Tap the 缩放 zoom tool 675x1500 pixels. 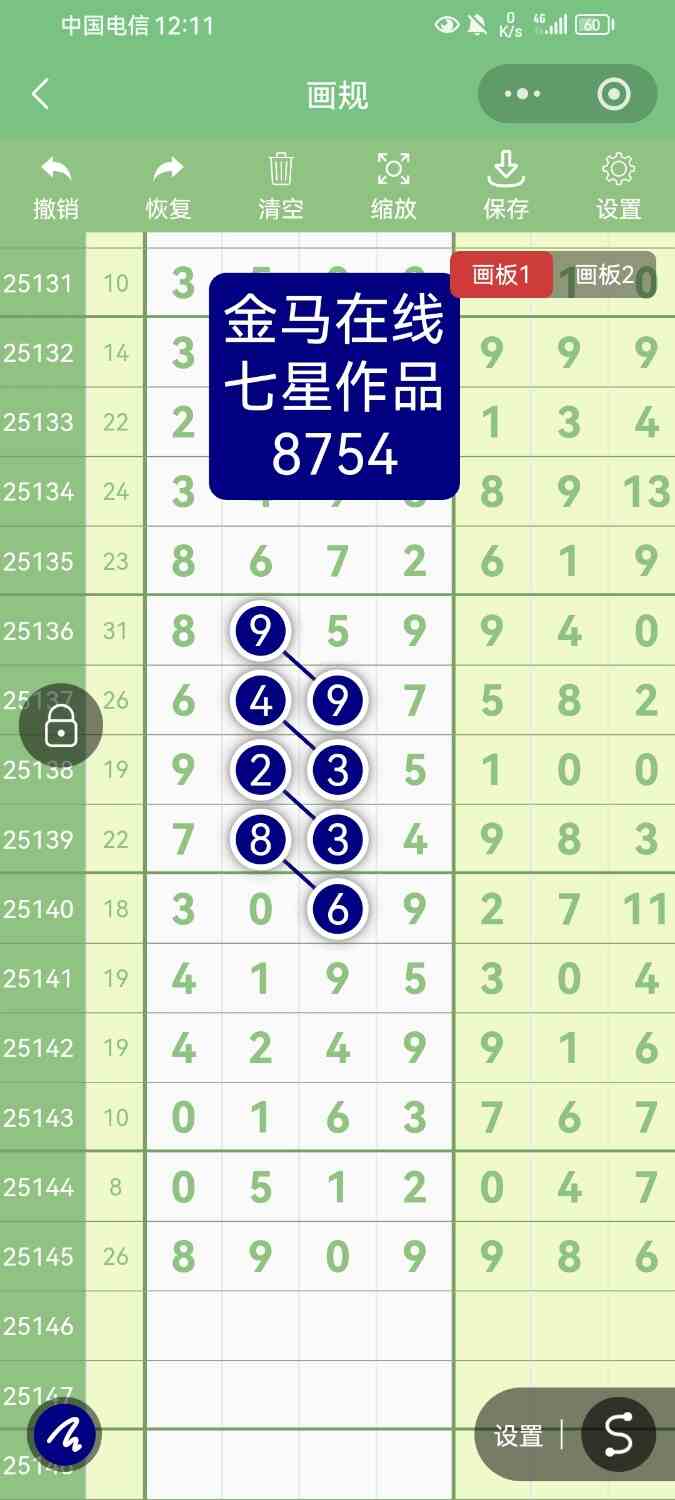tap(393, 187)
